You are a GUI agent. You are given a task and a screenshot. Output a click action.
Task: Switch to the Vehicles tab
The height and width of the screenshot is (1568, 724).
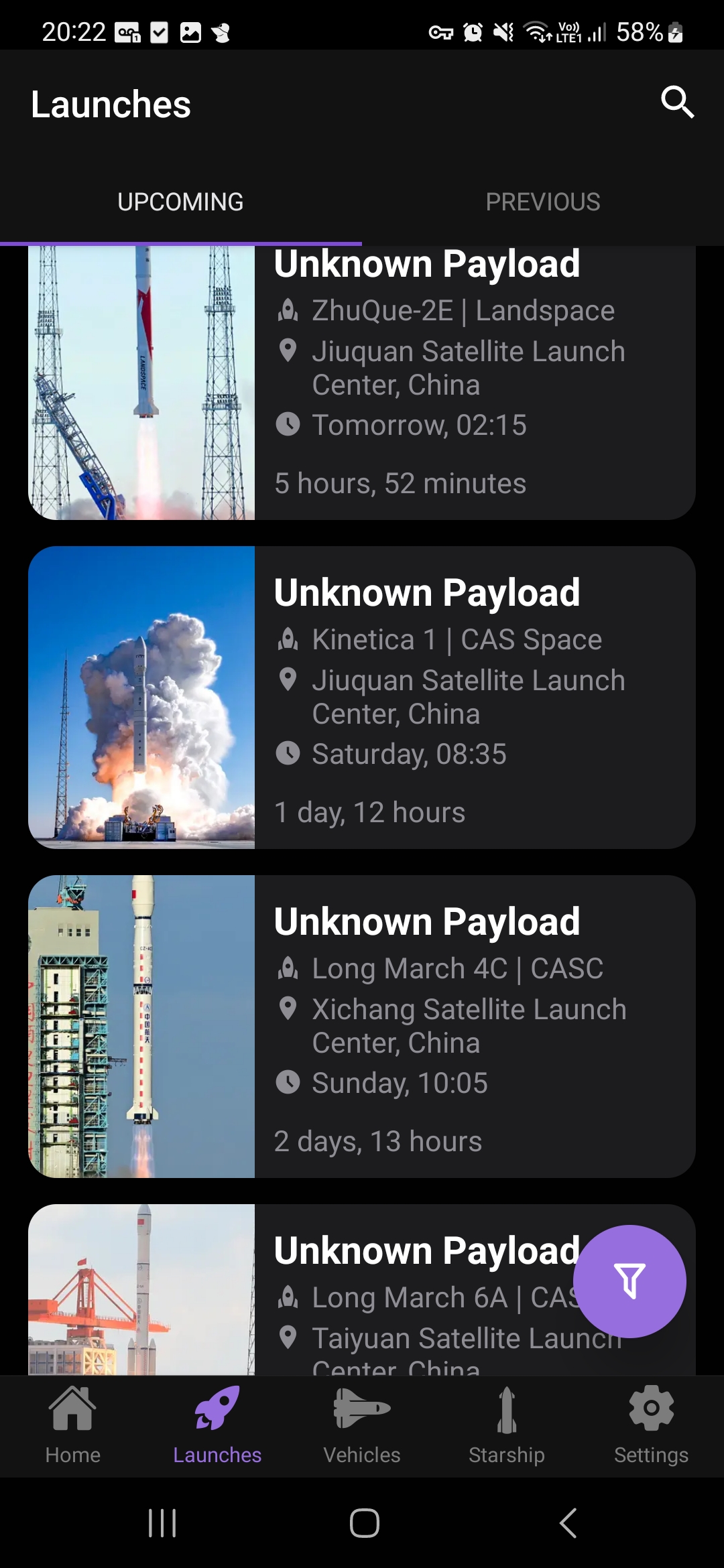(x=362, y=1425)
